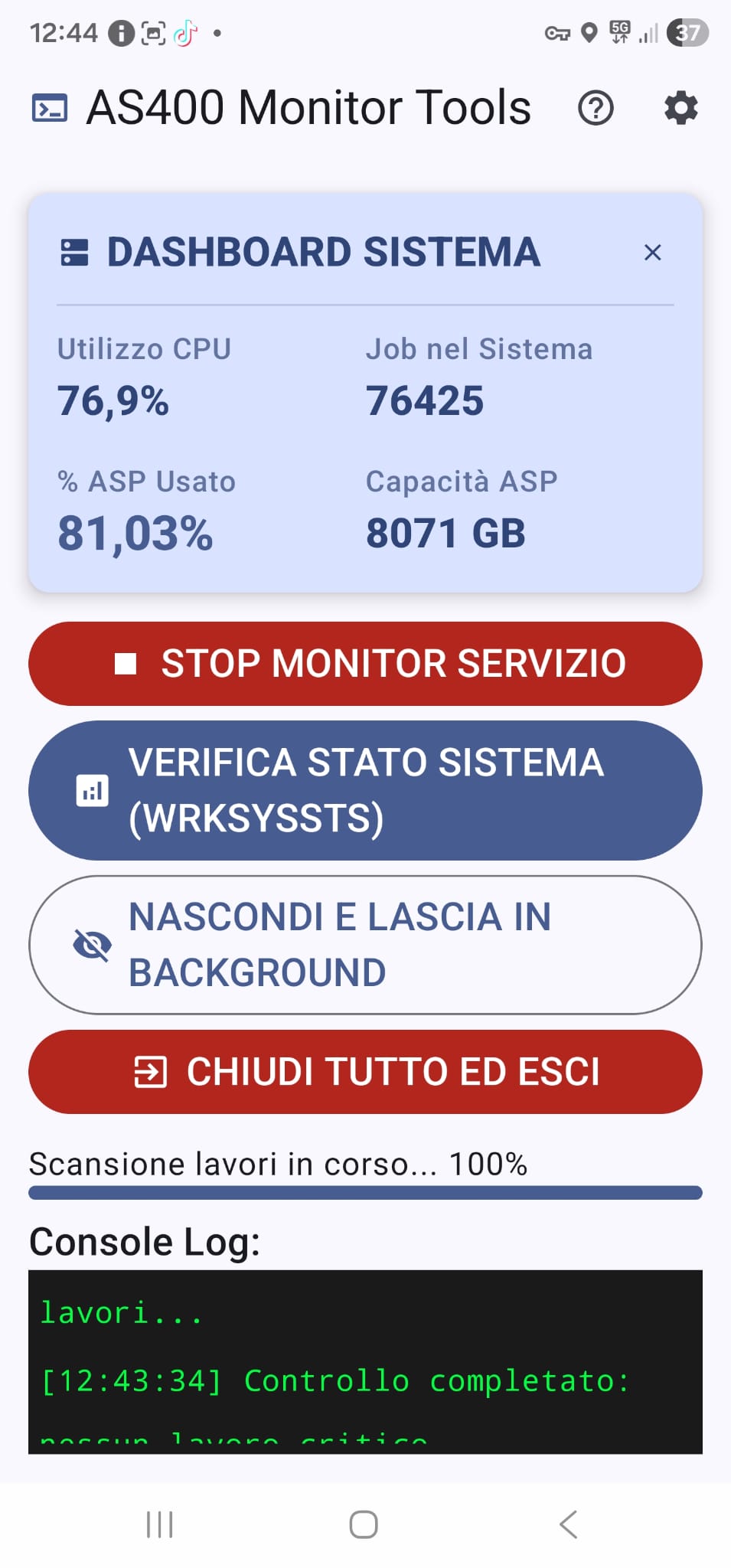731x1568 pixels.
Task: Close the Dashboard Sistema card
Action: [x=652, y=253]
